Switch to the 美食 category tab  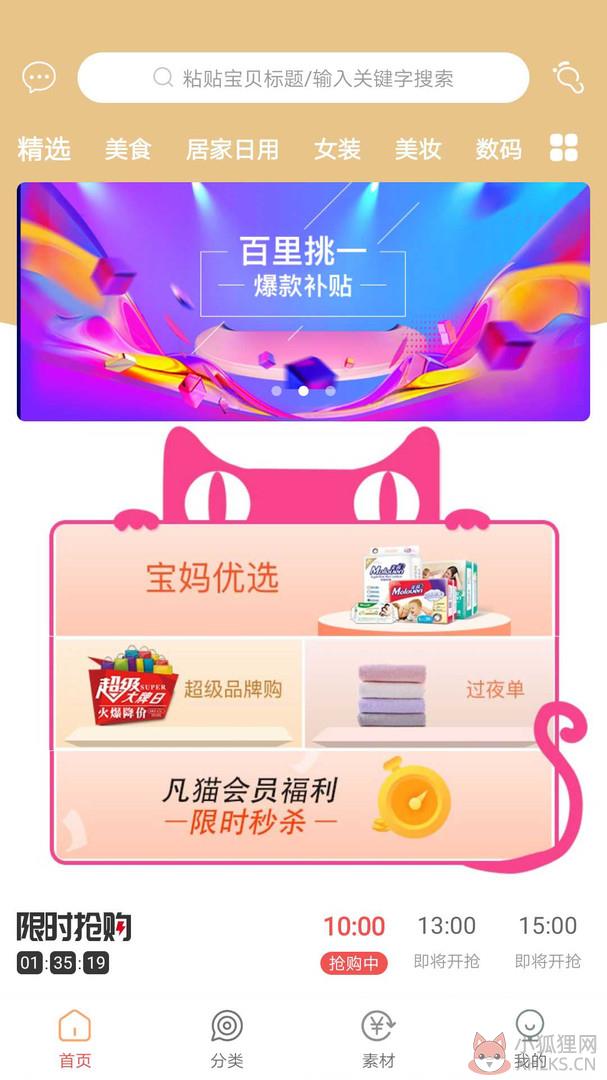tap(127, 149)
